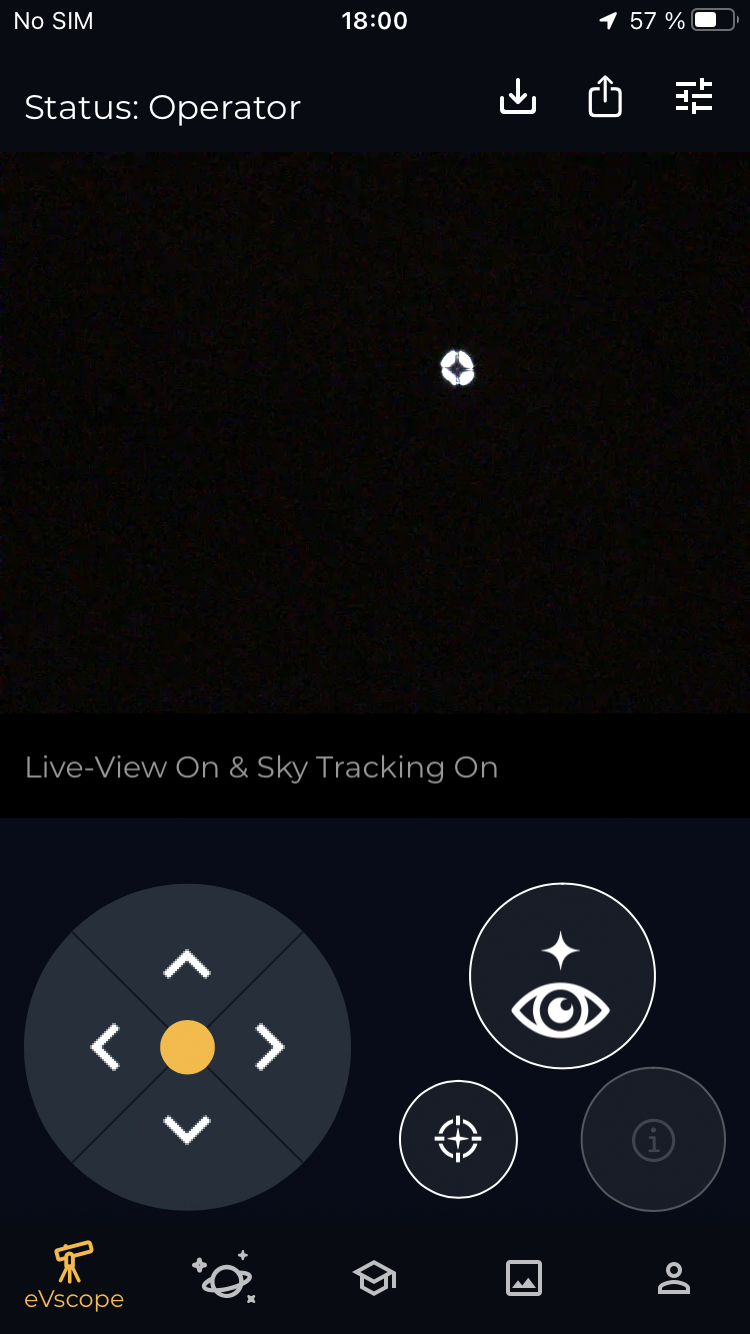
Task: Tap the crosshair target button
Action: 458,1139
